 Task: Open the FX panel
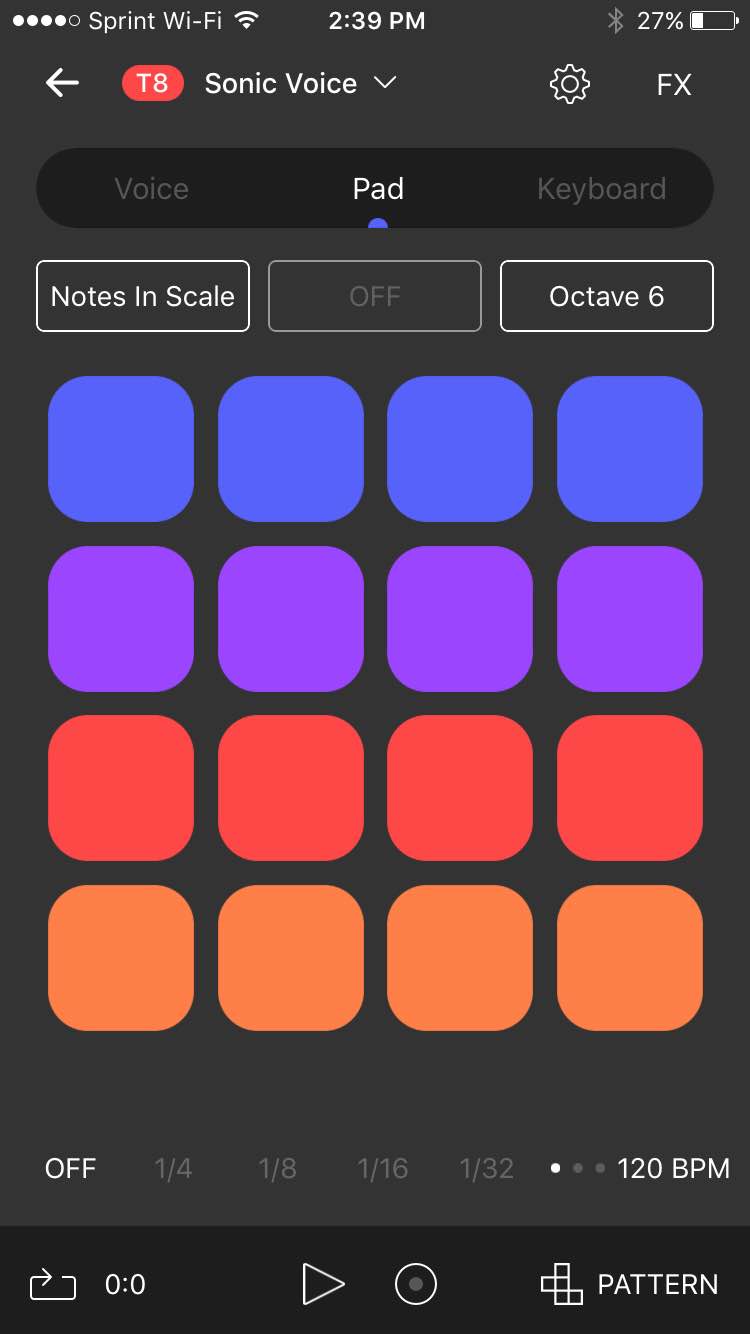click(x=674, y=85)
